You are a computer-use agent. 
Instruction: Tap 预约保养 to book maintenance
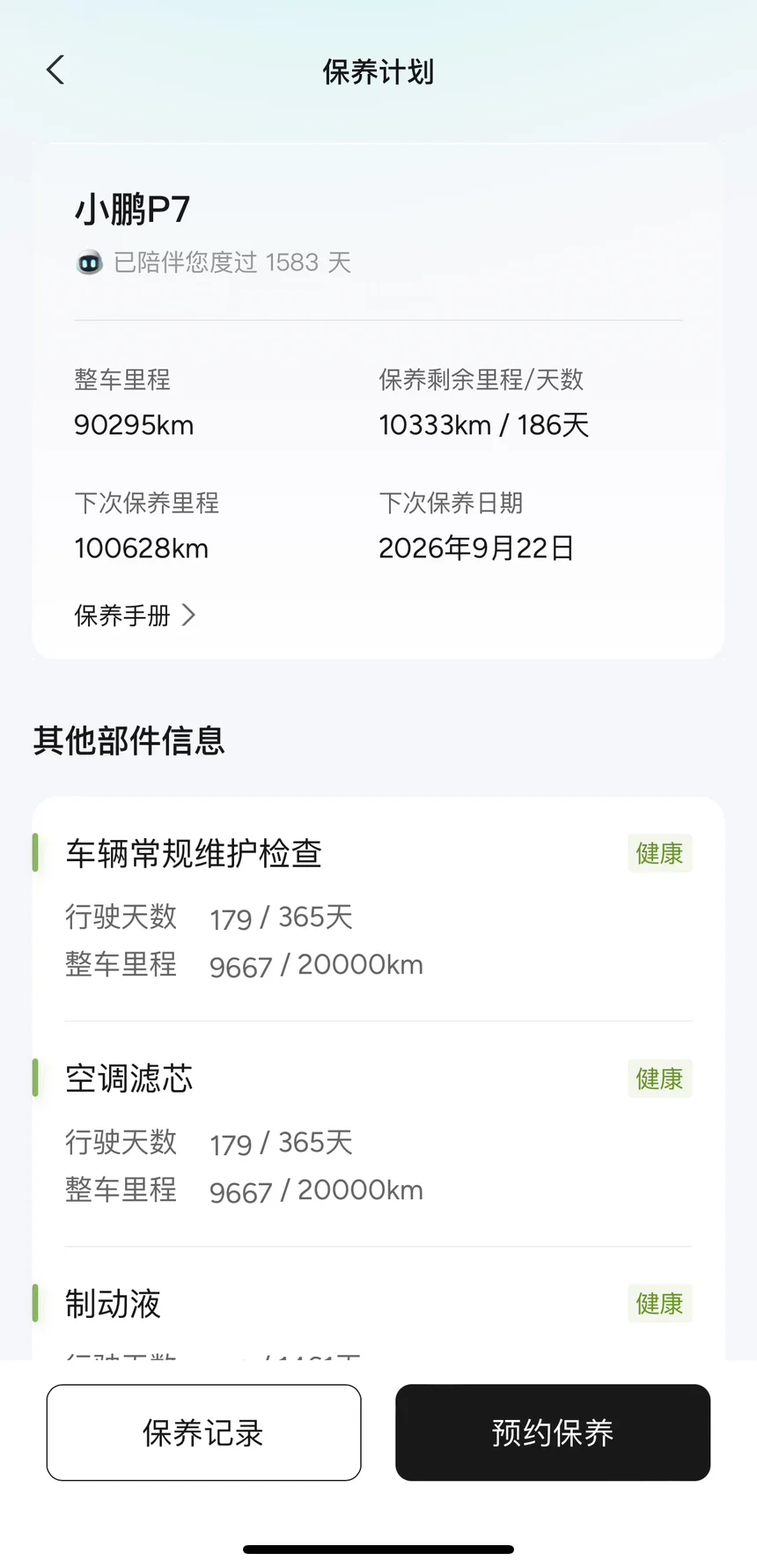tap(552, 1432)
